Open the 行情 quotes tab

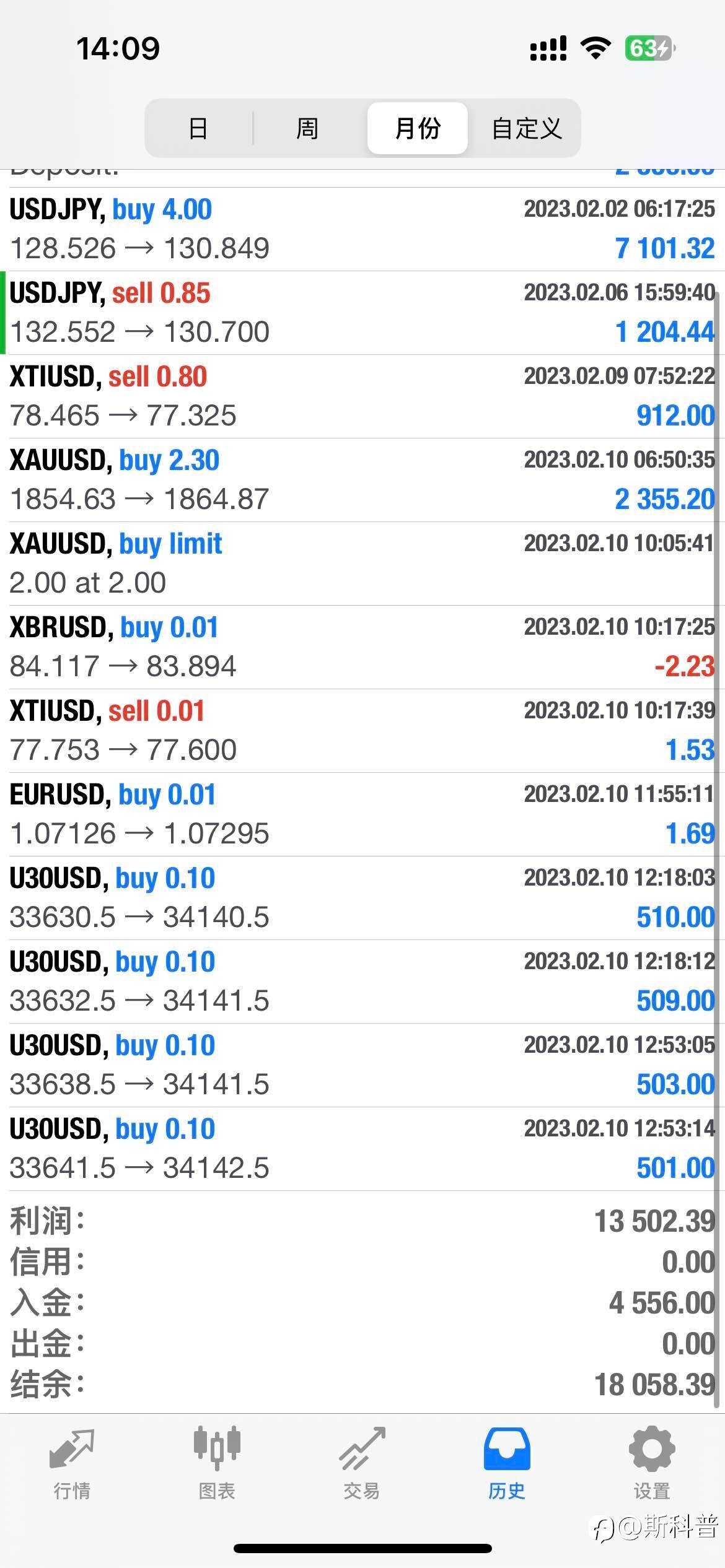(x=72, y=1464)
